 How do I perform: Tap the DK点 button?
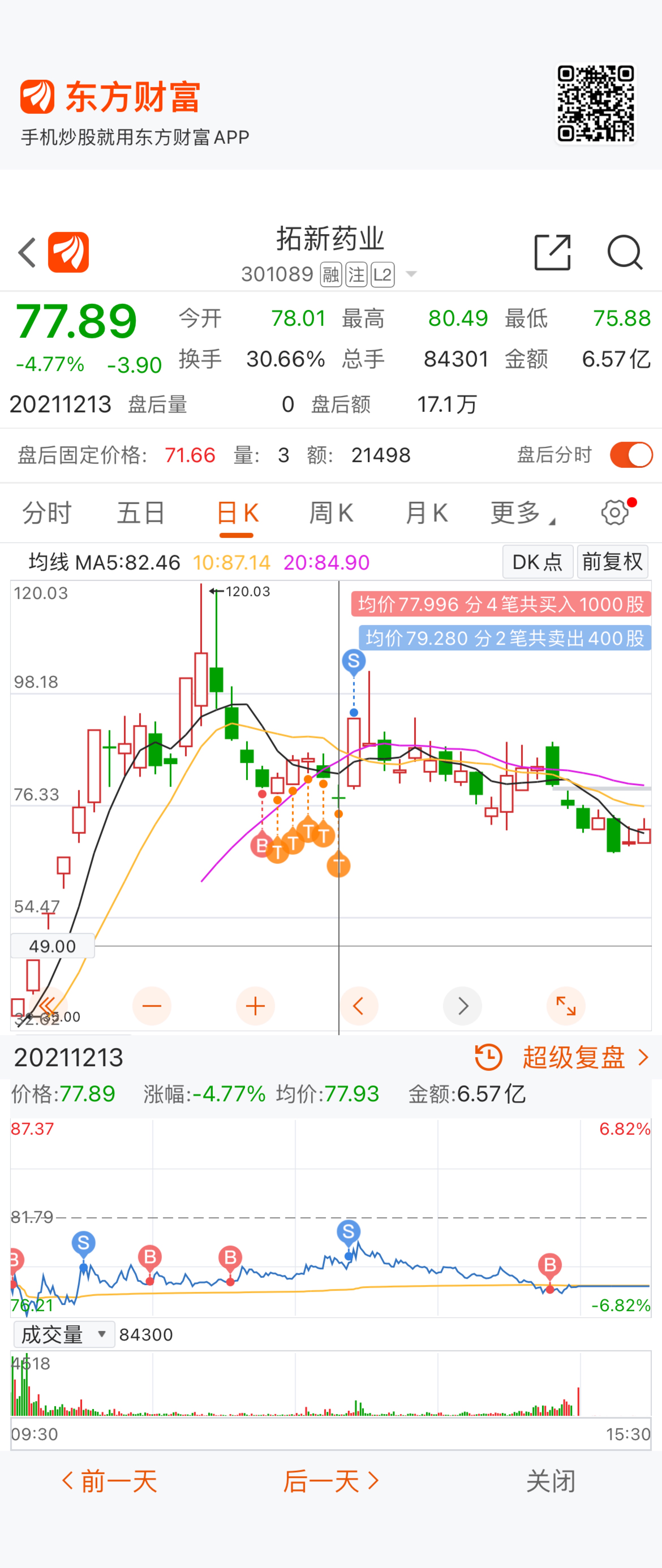coord(537,561)
